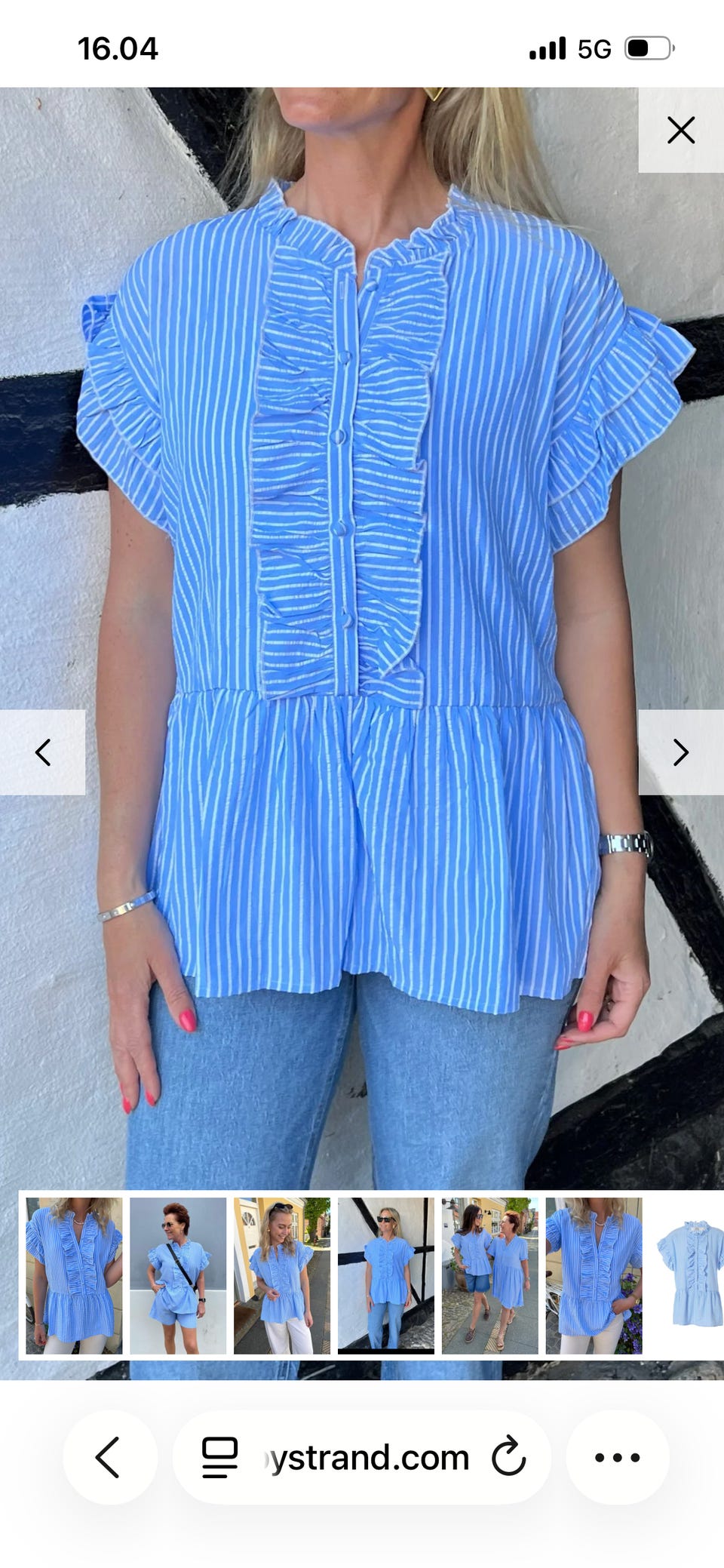Advance to the next product photo
Screen dimensions: 724x1568
click(x=681, y=752)
